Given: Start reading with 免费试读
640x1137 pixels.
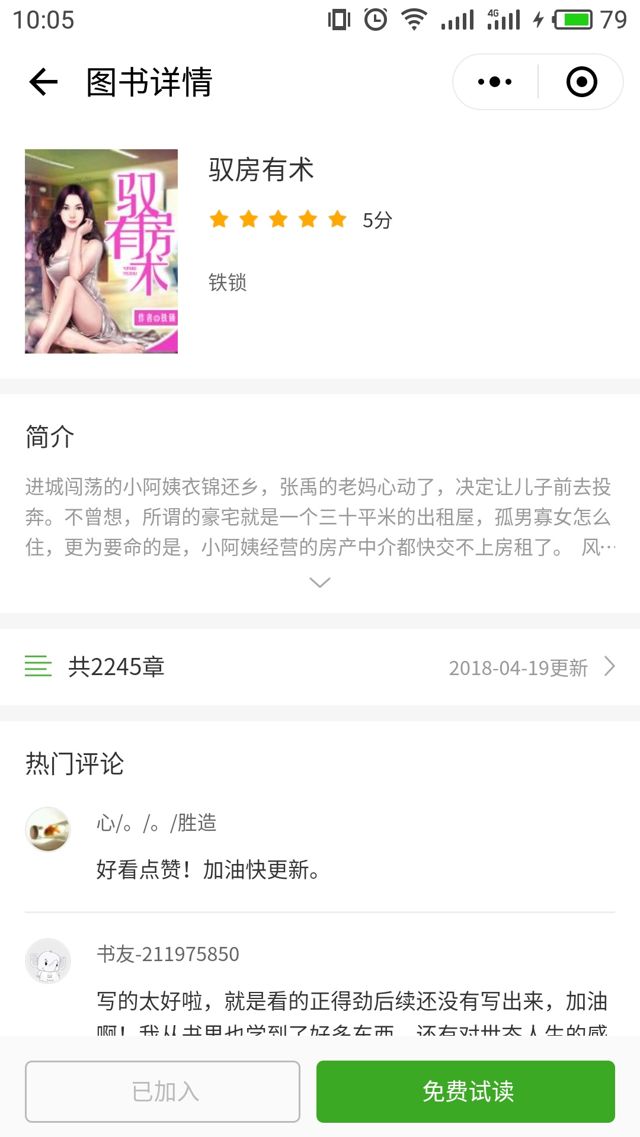Looking at the screenshot, I should tap(466, 1091).
